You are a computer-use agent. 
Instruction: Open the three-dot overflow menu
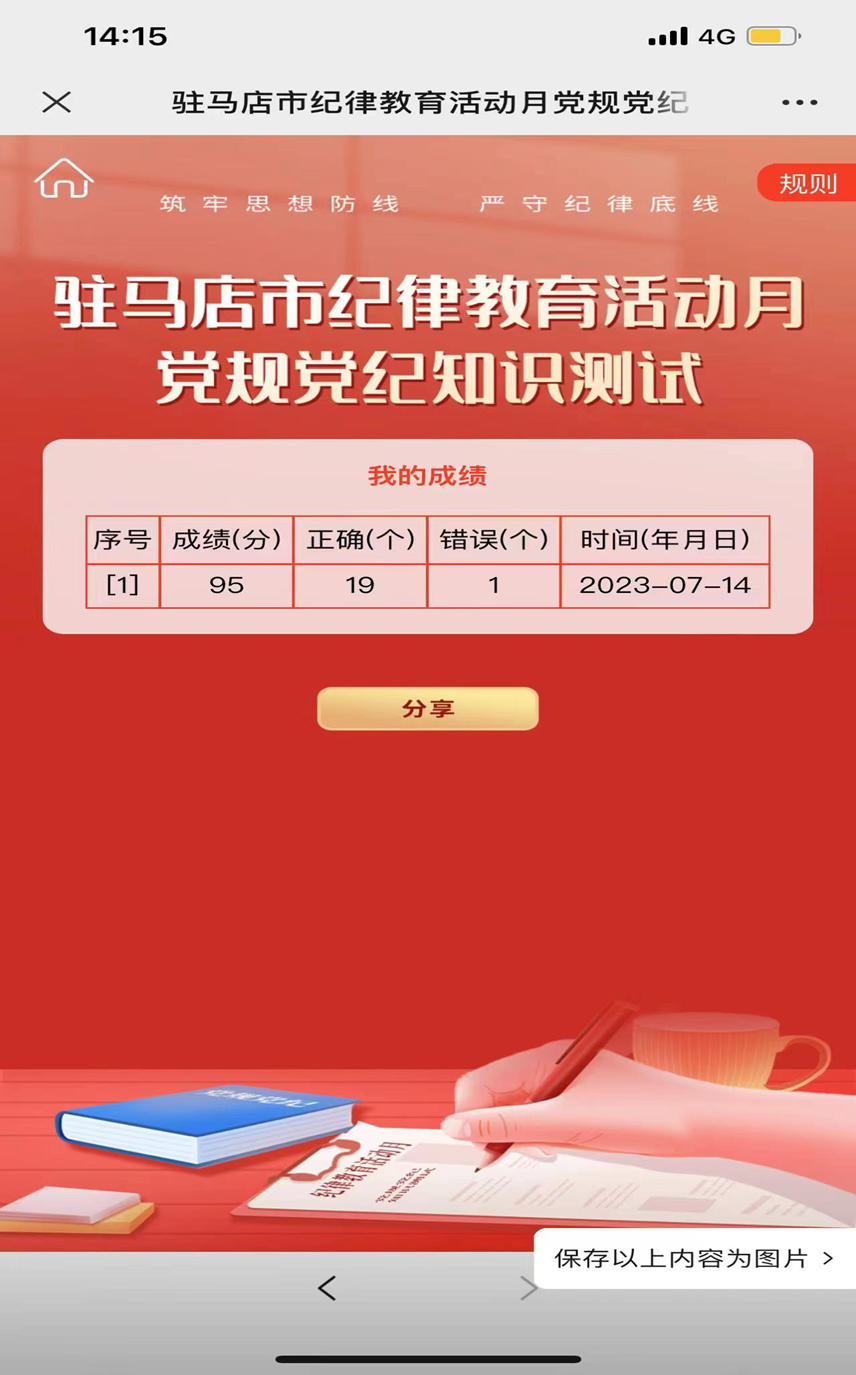point(799,102)
